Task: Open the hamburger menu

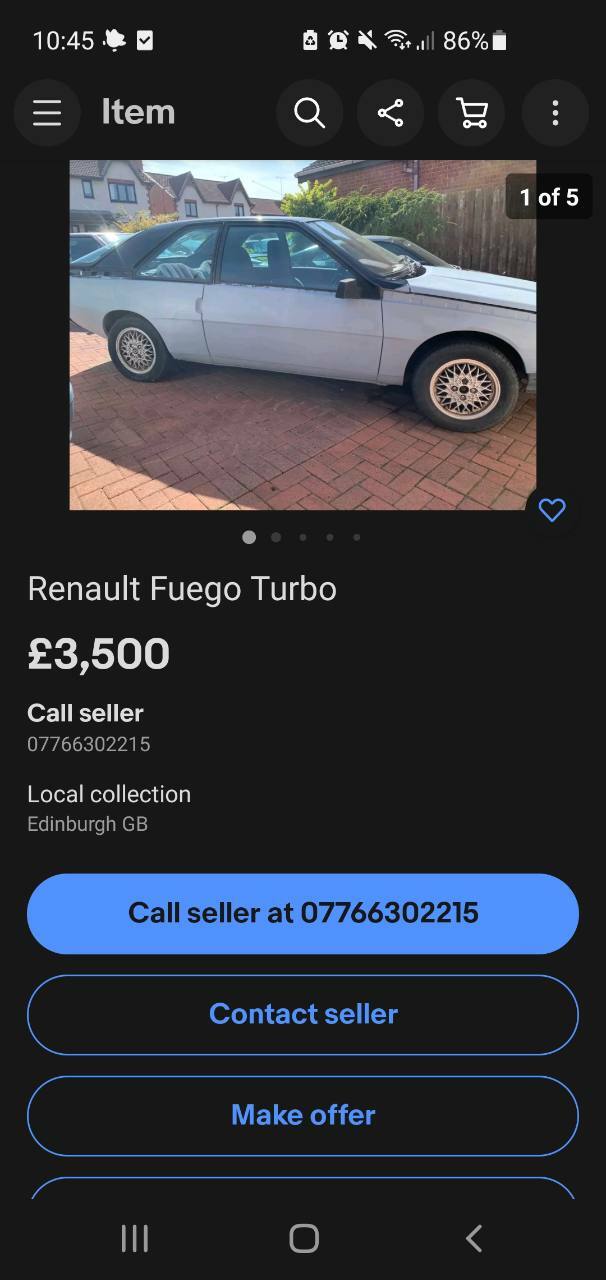Action: point(47,113)
